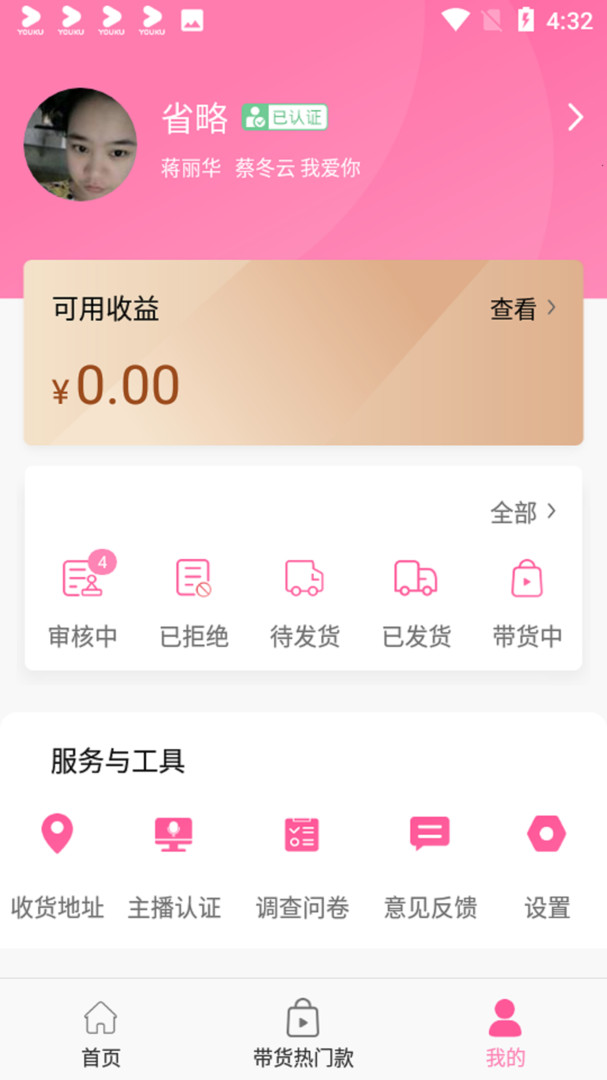The width and height of the screenshot is (607, 1080).
Task: Open the 审核中 orders
Action: pyautogui.click(x=83, y=600)
